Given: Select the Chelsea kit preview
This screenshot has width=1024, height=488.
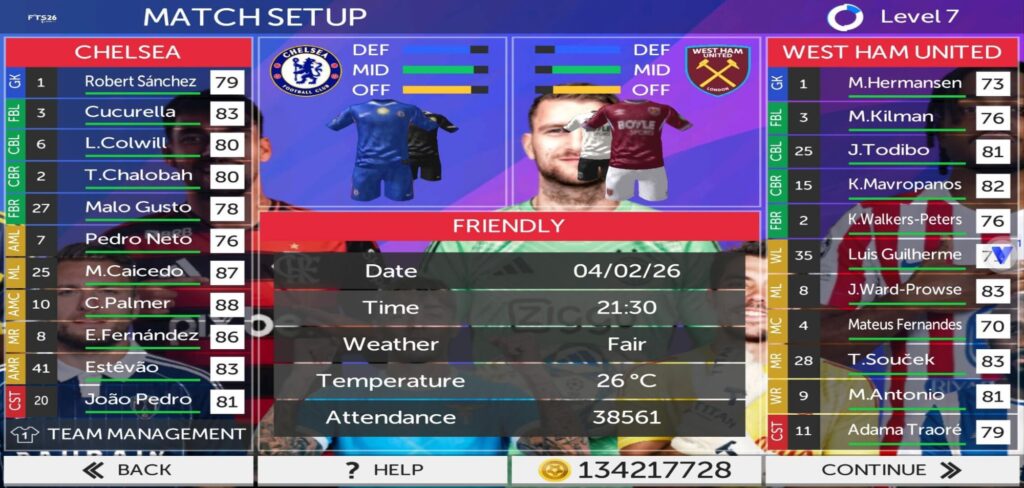Looking at the screenshot, I should coord(384,150).
